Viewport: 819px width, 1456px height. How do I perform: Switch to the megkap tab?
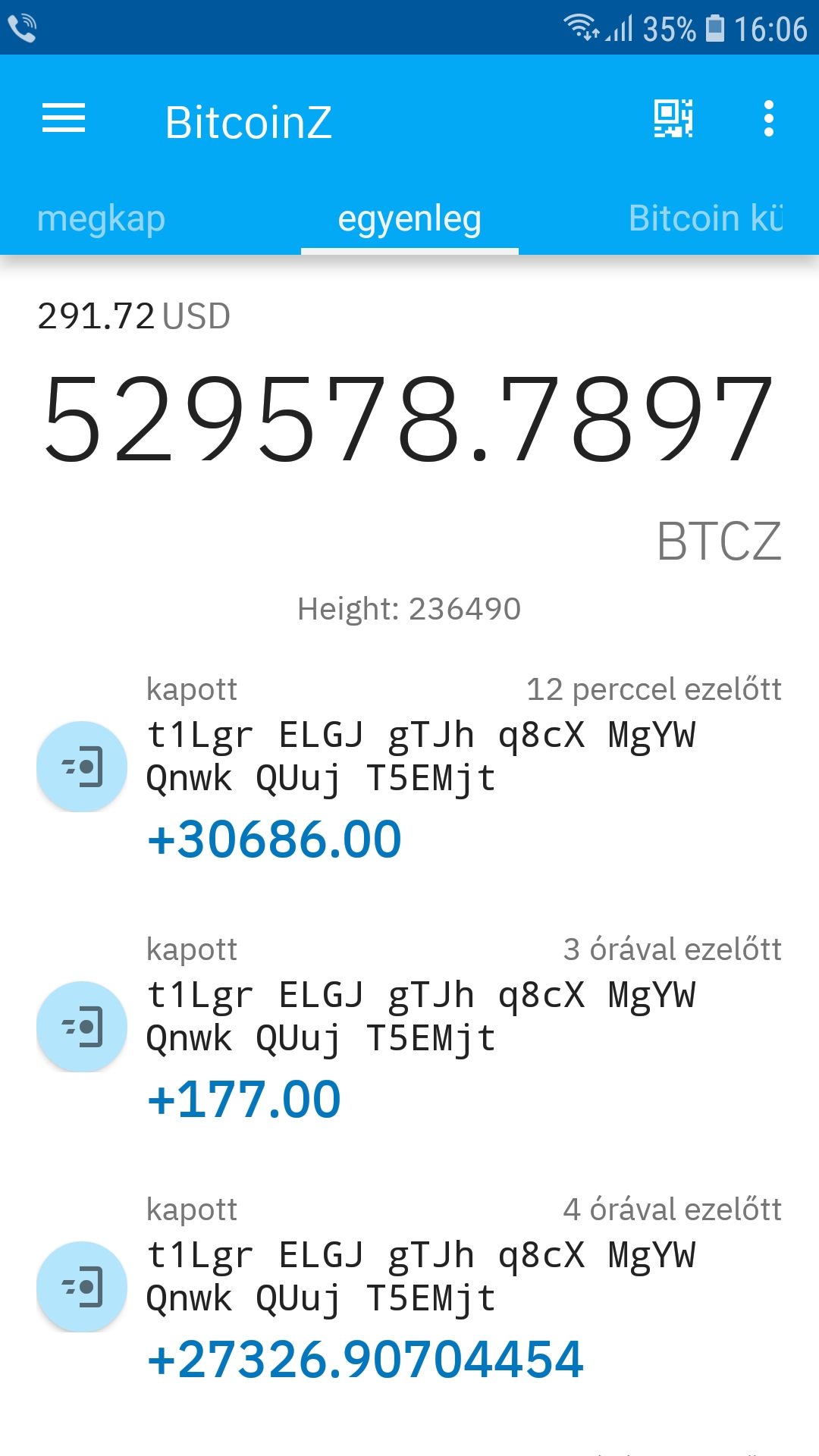click(x=101, y=218)
